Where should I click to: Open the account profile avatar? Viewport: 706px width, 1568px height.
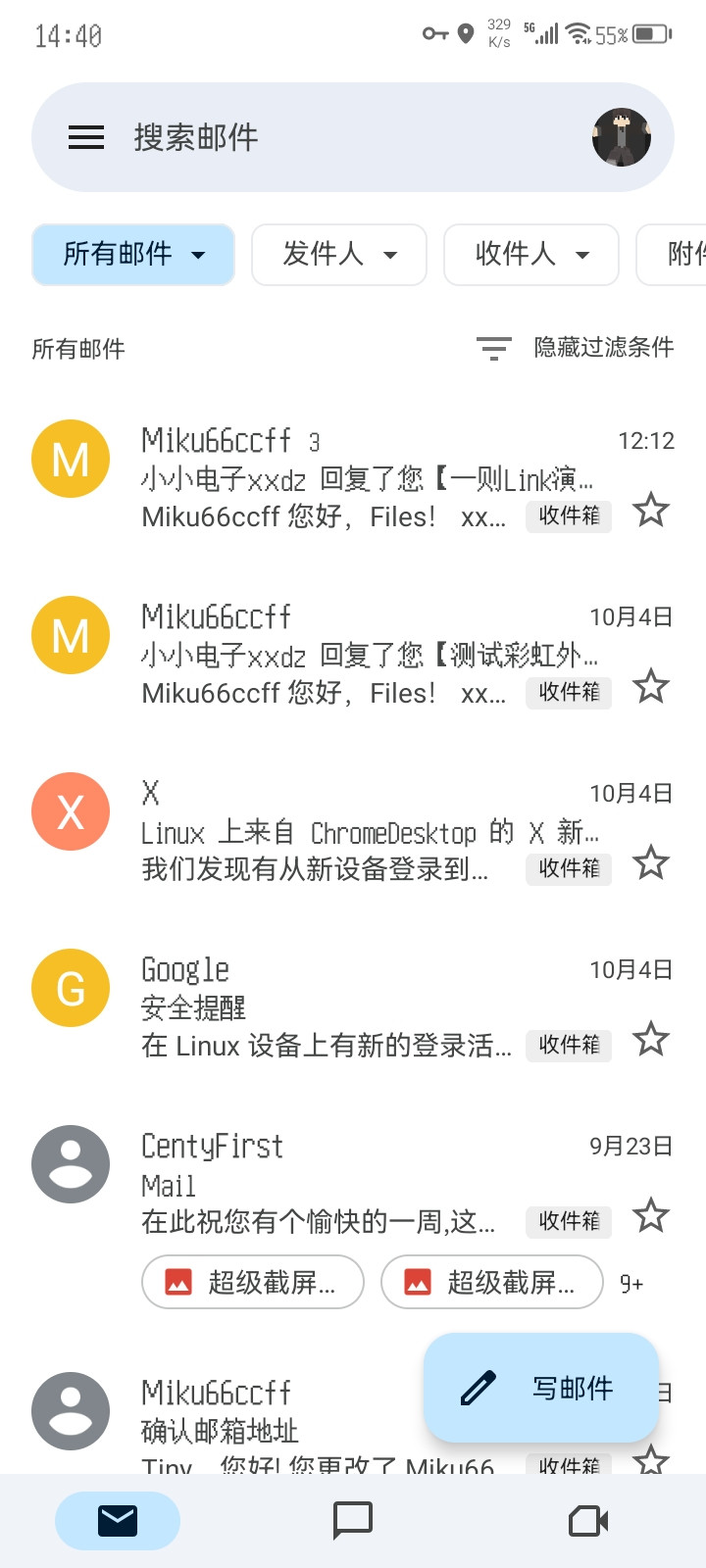point(622,137)
